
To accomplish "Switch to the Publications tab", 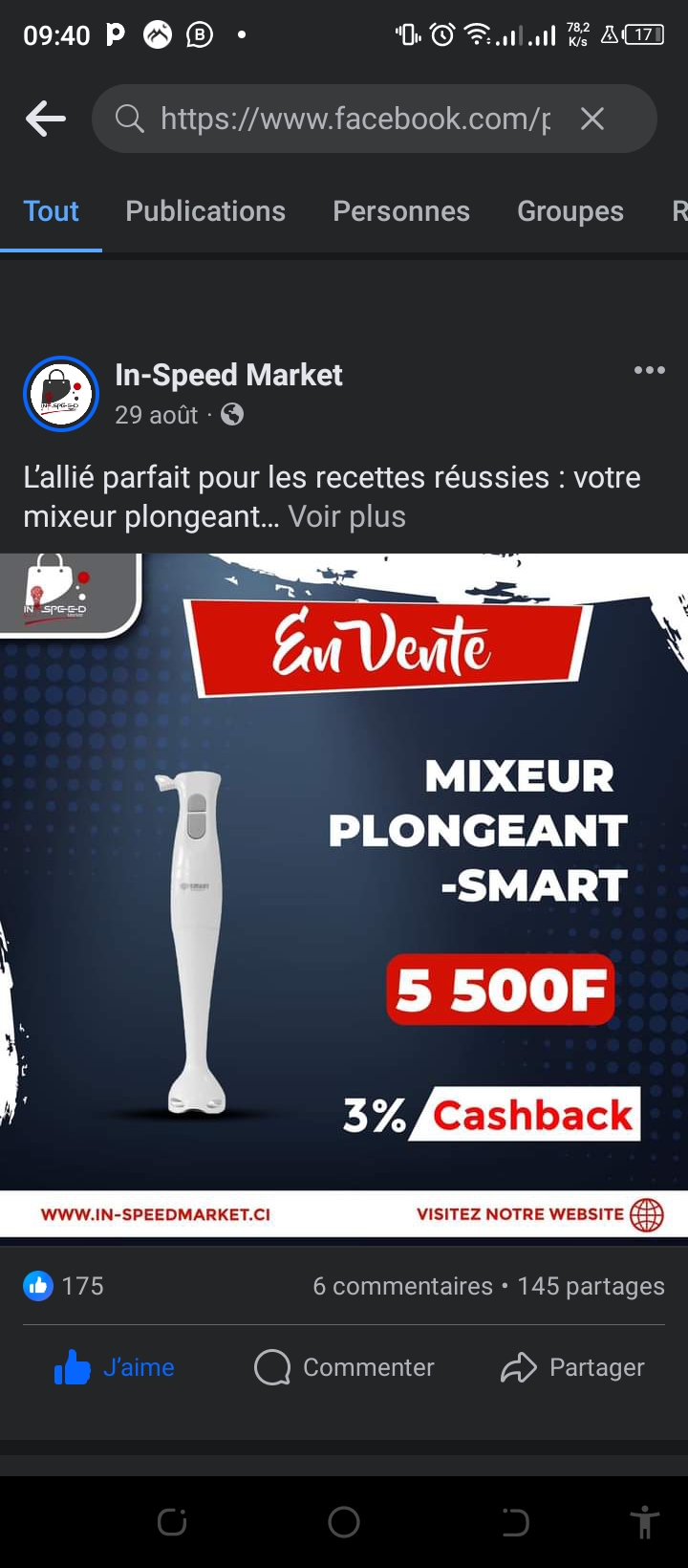I will pos(205,211).
